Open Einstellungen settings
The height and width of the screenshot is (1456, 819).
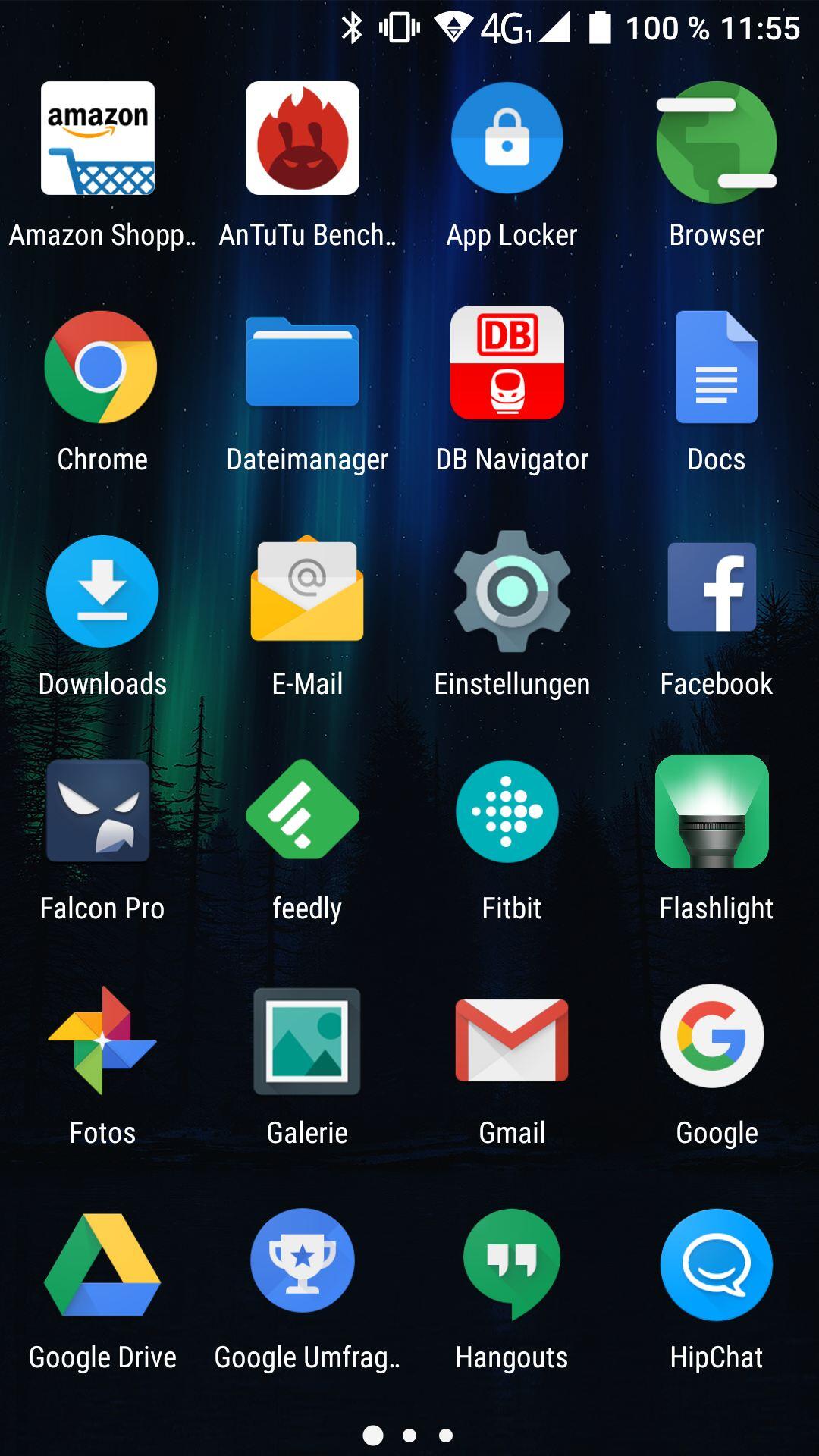pos(512,591)
